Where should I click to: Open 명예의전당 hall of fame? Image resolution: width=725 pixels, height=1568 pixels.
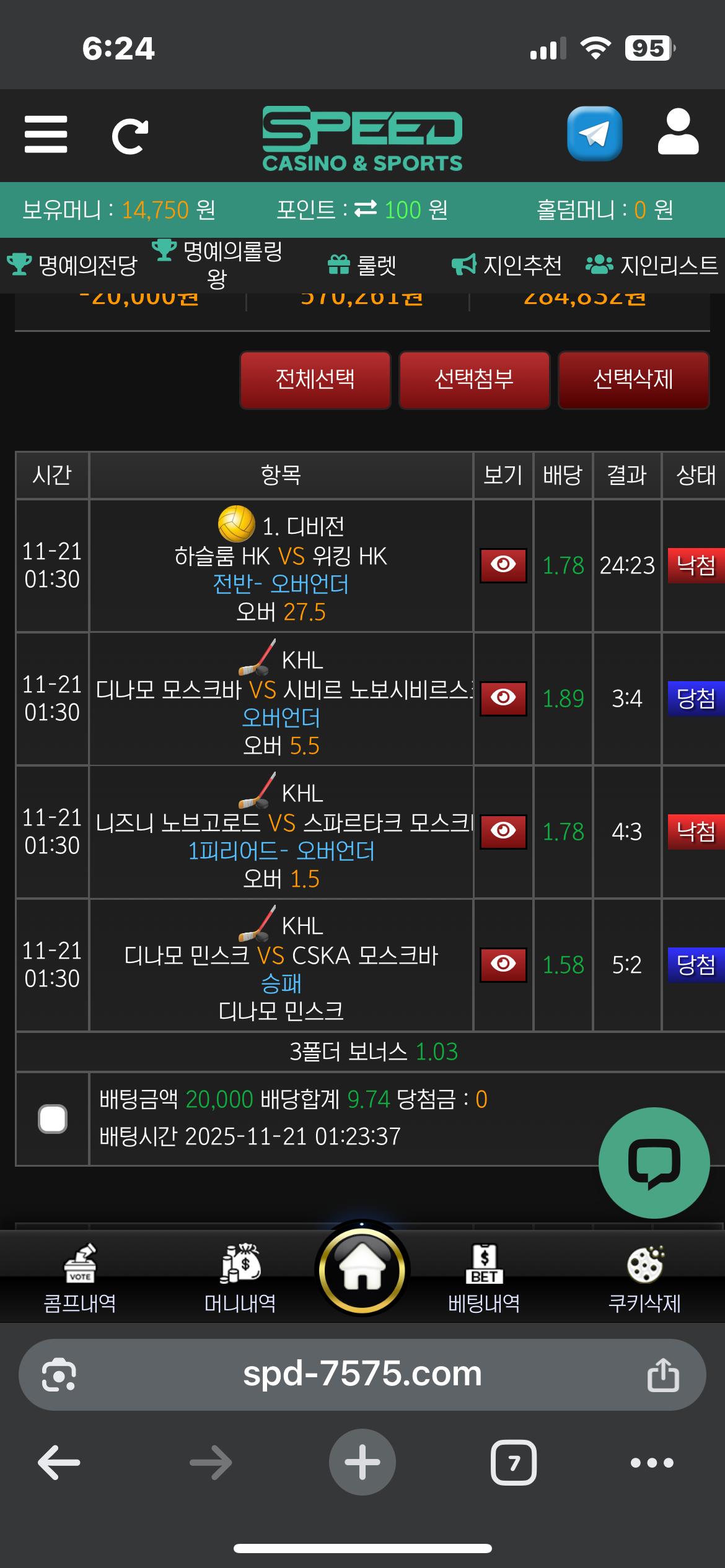pos(73,265)
